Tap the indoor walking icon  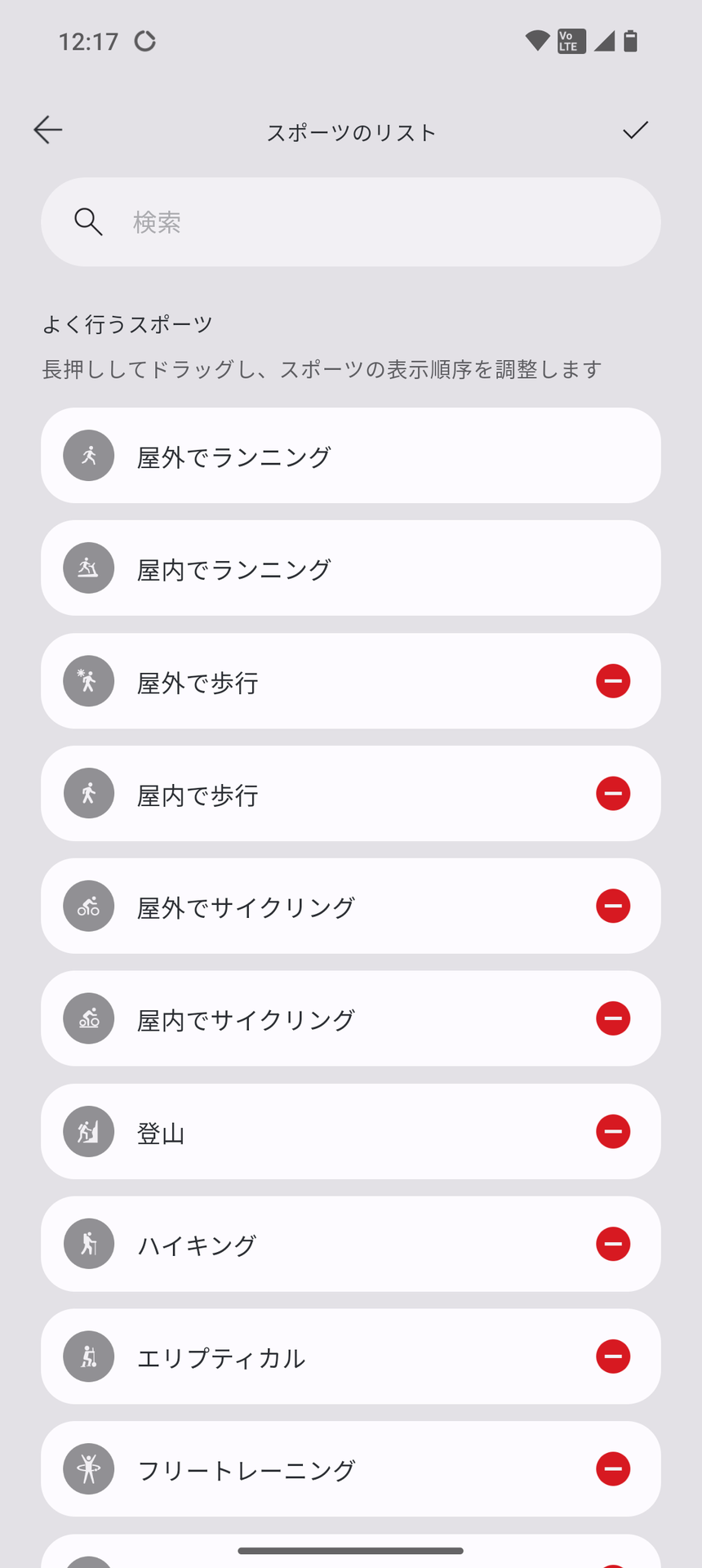(x=88, y=793)
